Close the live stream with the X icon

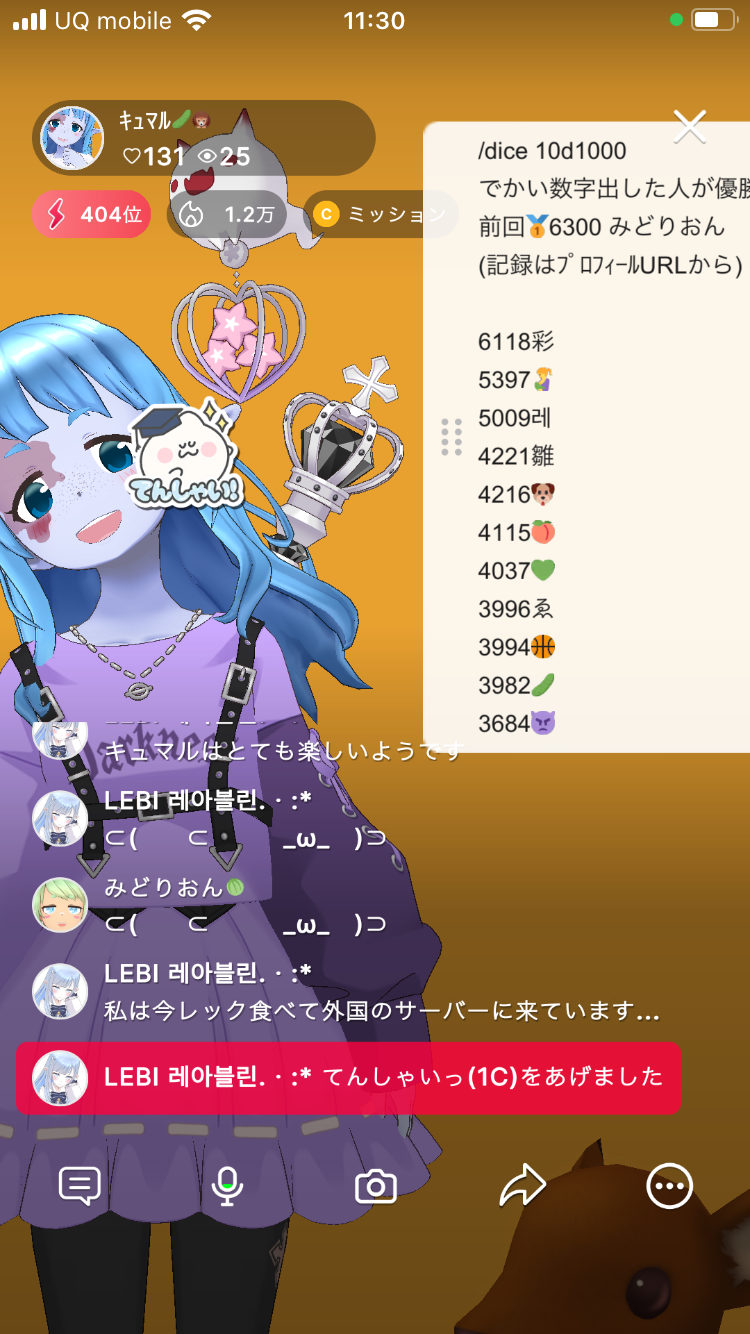(x=690, y=127)
